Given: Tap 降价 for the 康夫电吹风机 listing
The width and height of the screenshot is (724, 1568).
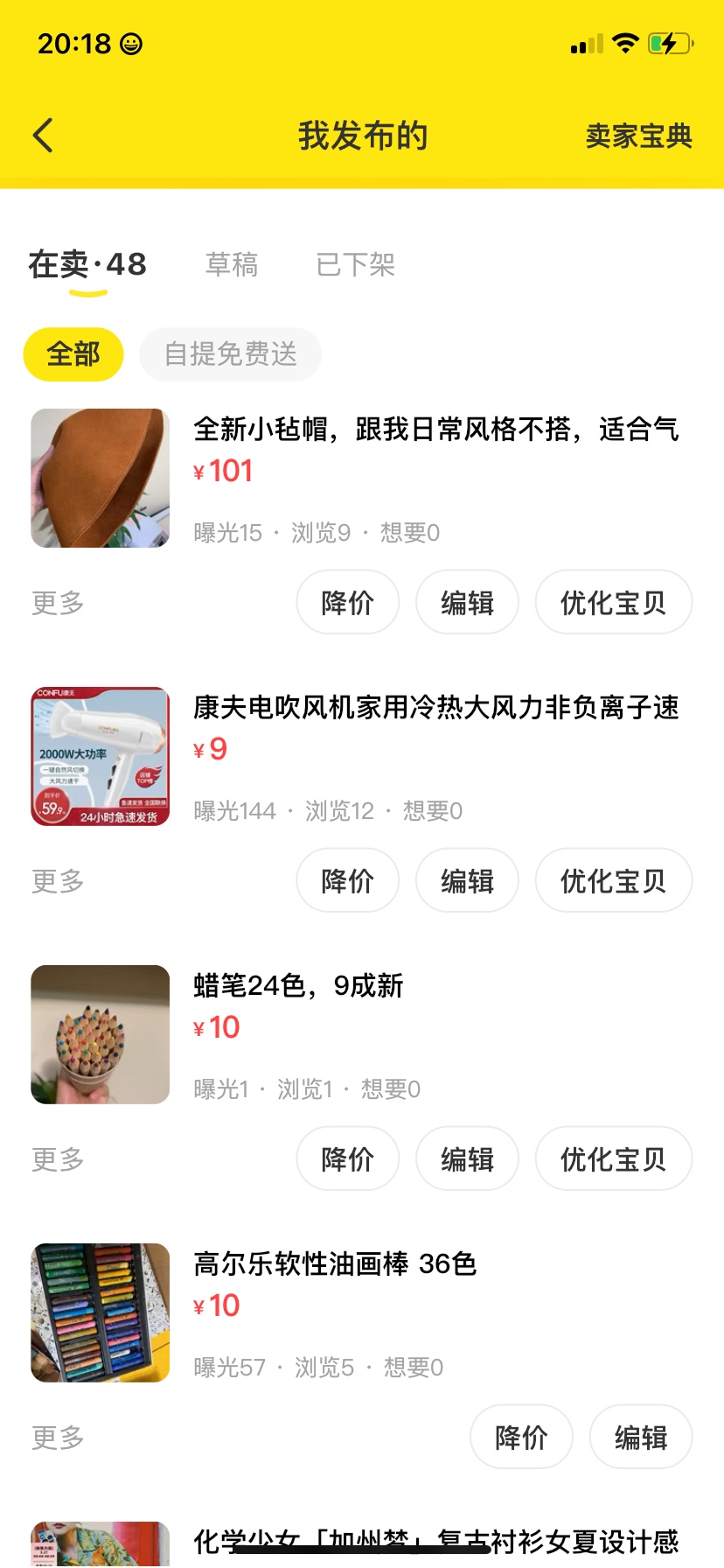Looking at the screenshot, I should [348, 880].
